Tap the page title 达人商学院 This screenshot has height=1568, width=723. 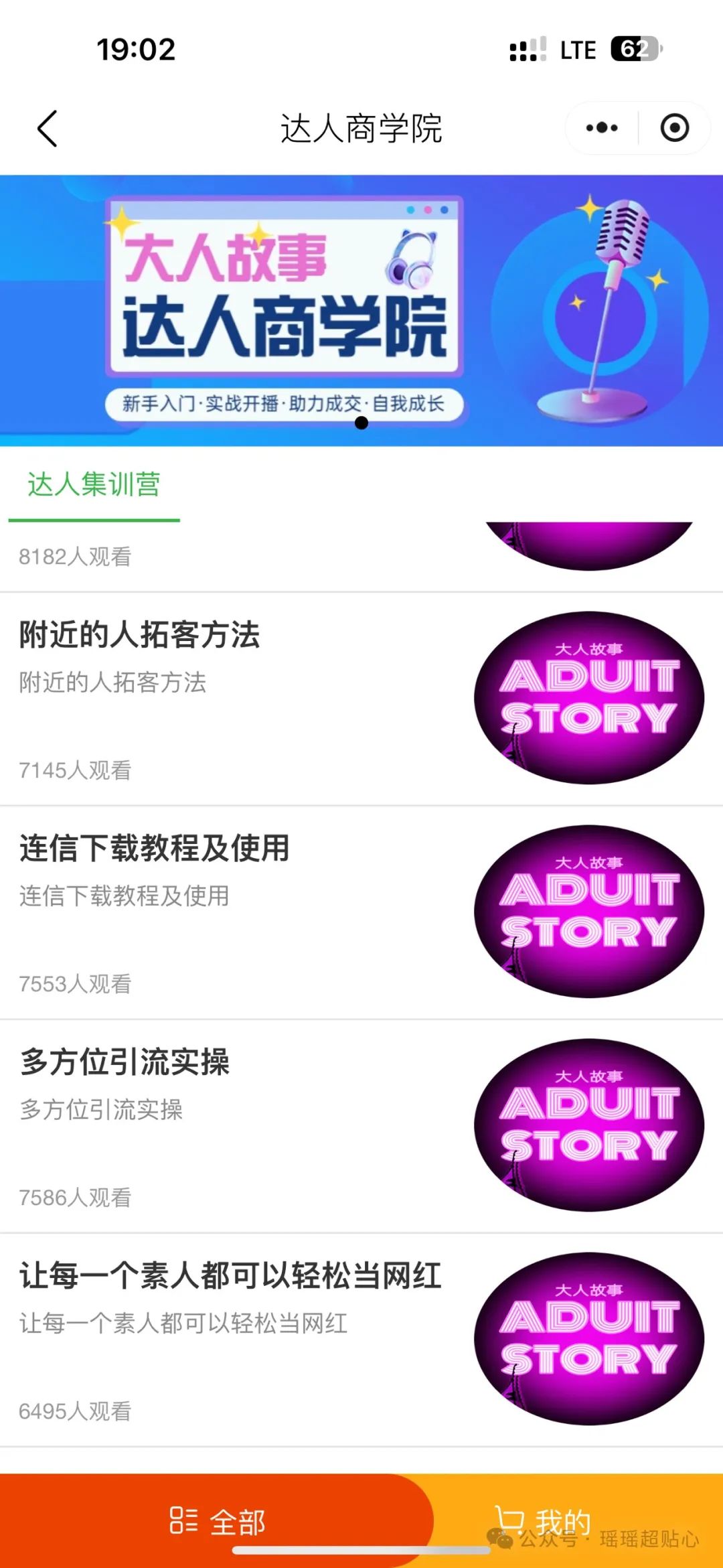[361, 129]
